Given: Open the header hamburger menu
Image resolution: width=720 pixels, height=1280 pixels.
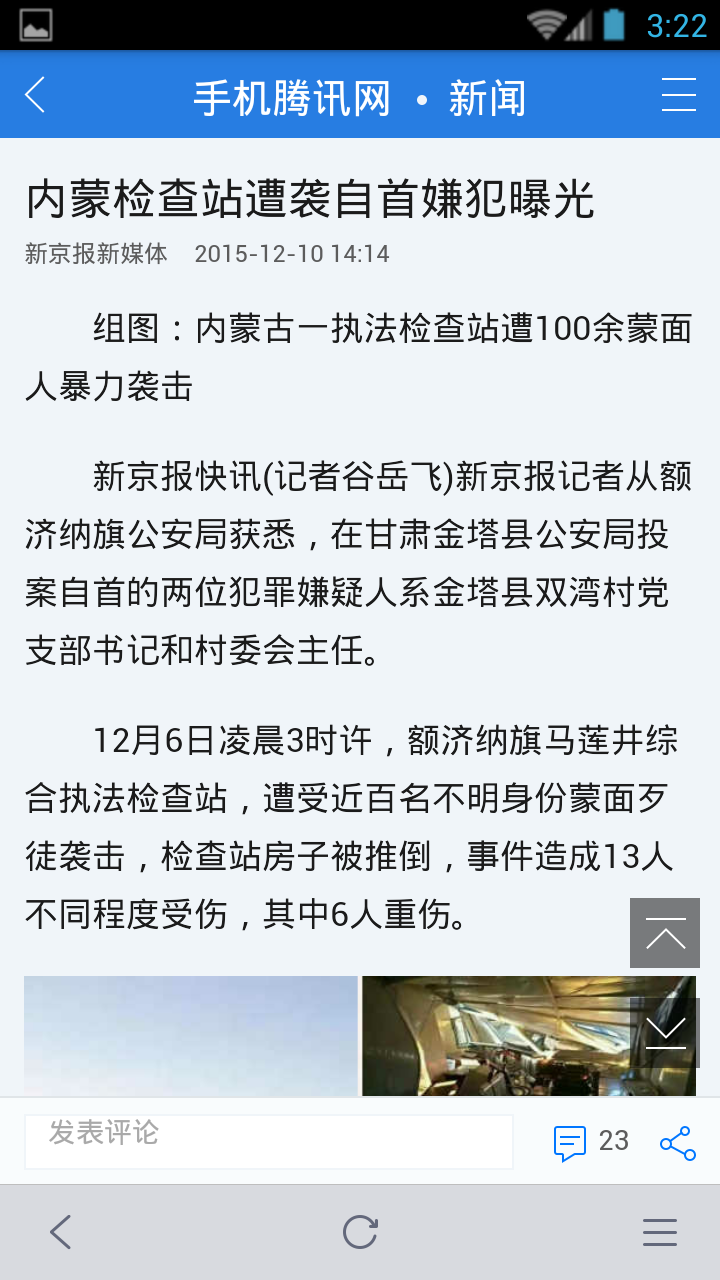Looking at the screenshot, I should click(x=678, y=95).
